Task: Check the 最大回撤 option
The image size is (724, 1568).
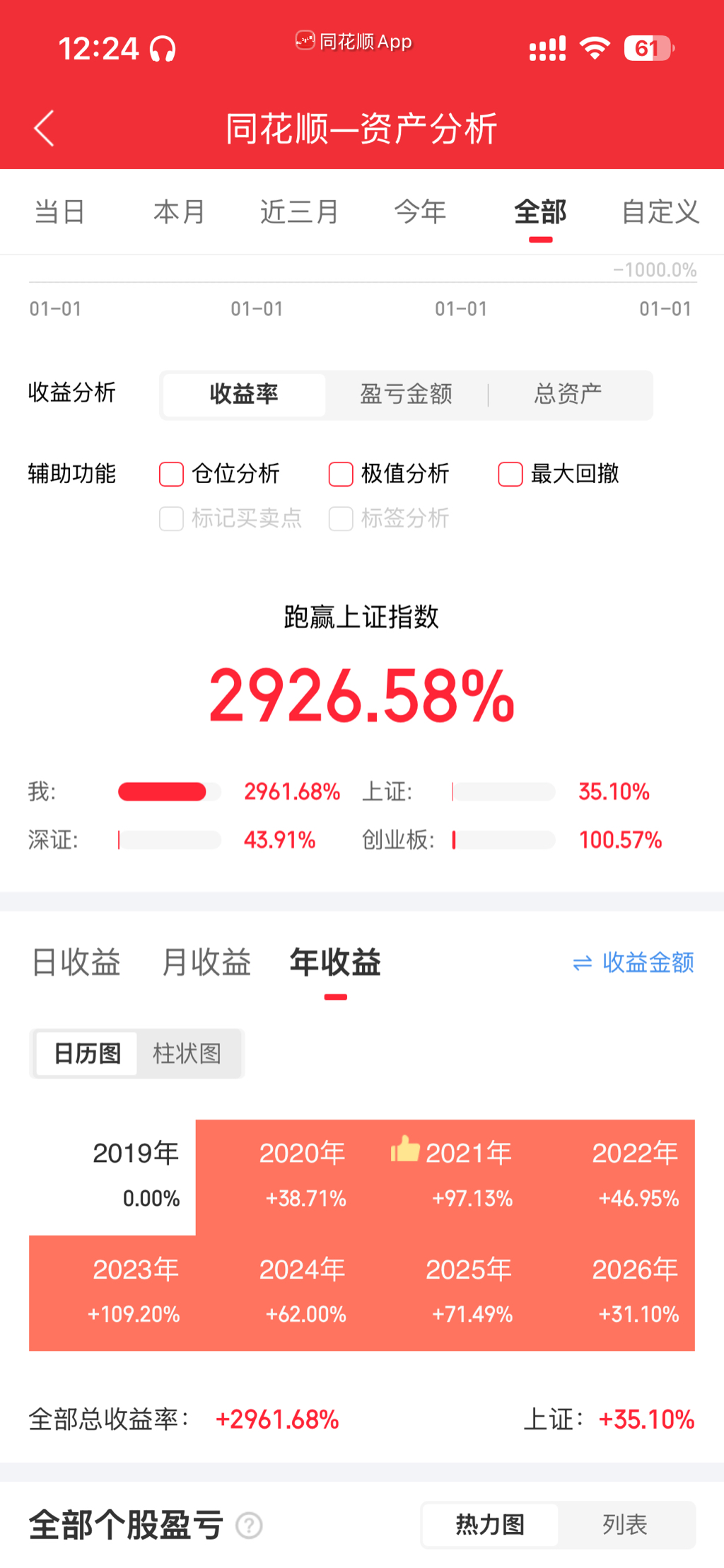Action: click(510, 474)
